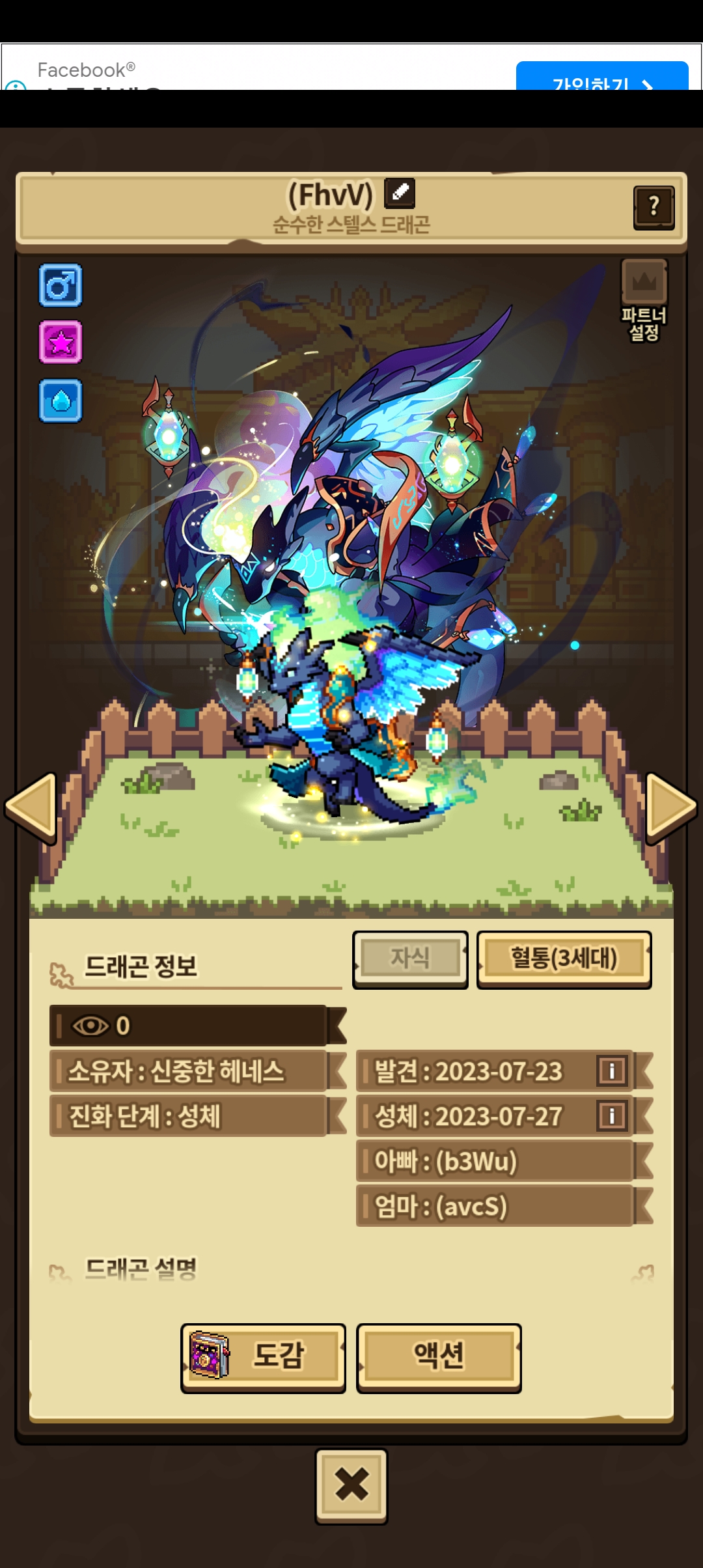Open the question mark help button
This screenshot has width=703, height=1568.
pyautogui.click(x=654, y=208)
